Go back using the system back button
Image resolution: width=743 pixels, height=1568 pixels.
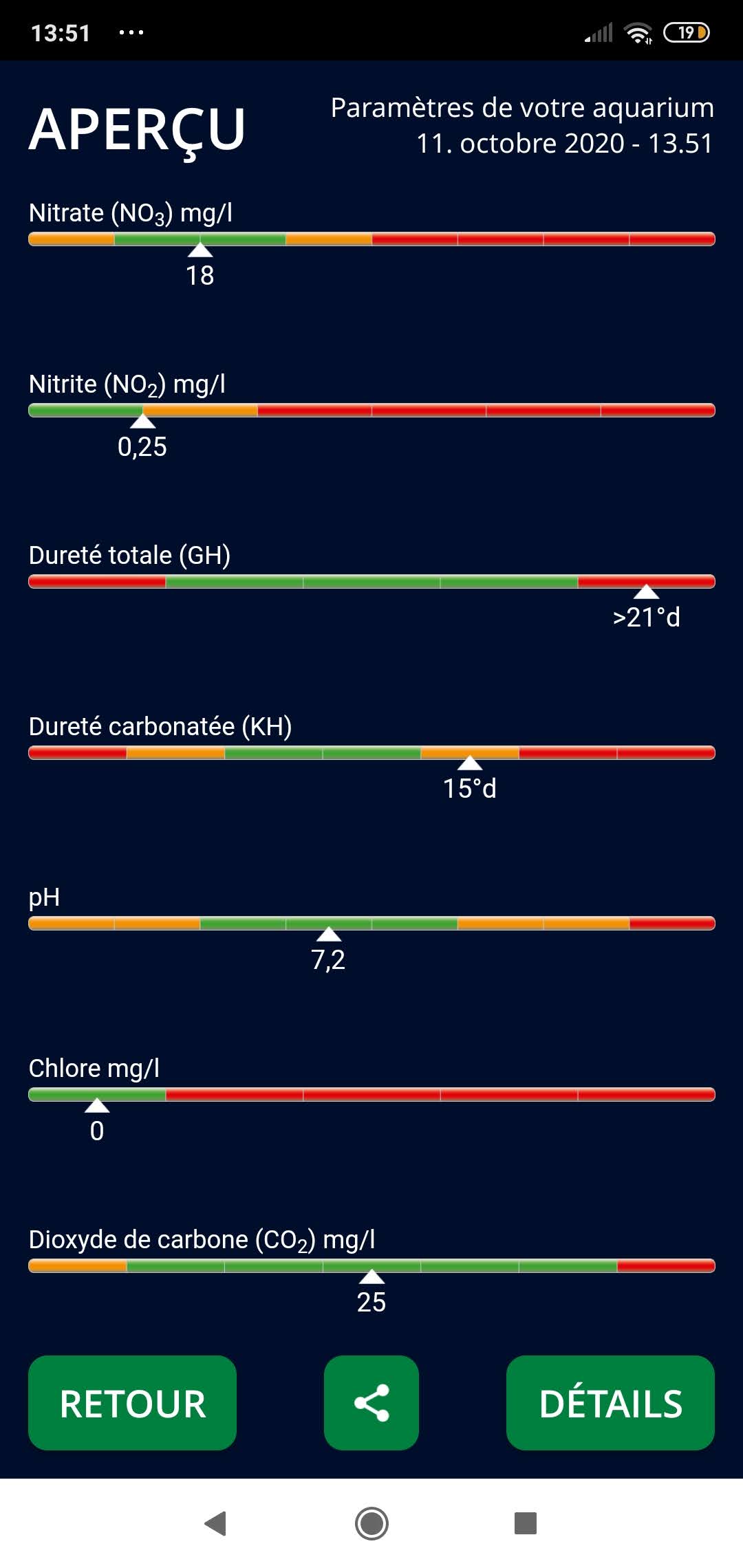216,1523
